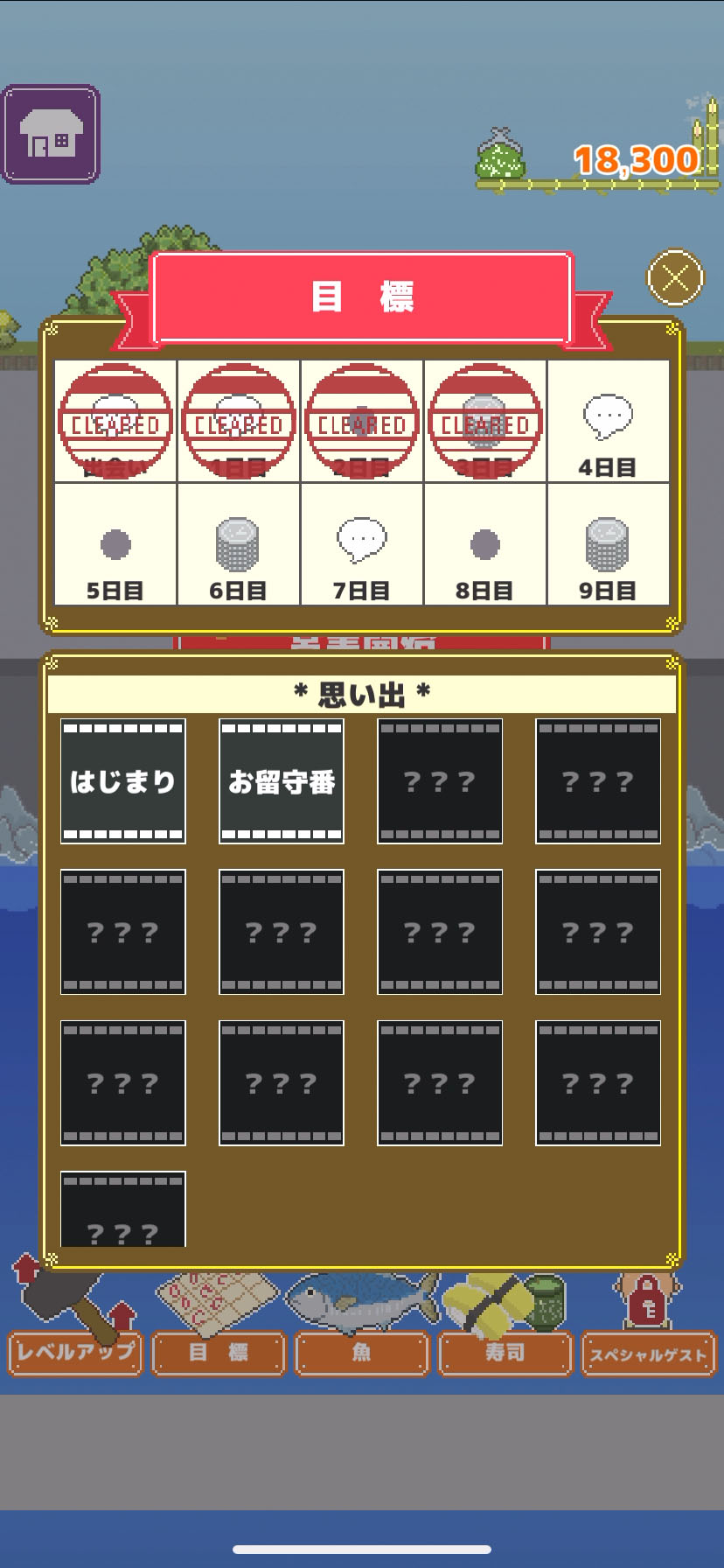This screenshot has width=724, height=1568.
Task: Select the 4日目 goal
Action: pos(608,422)
